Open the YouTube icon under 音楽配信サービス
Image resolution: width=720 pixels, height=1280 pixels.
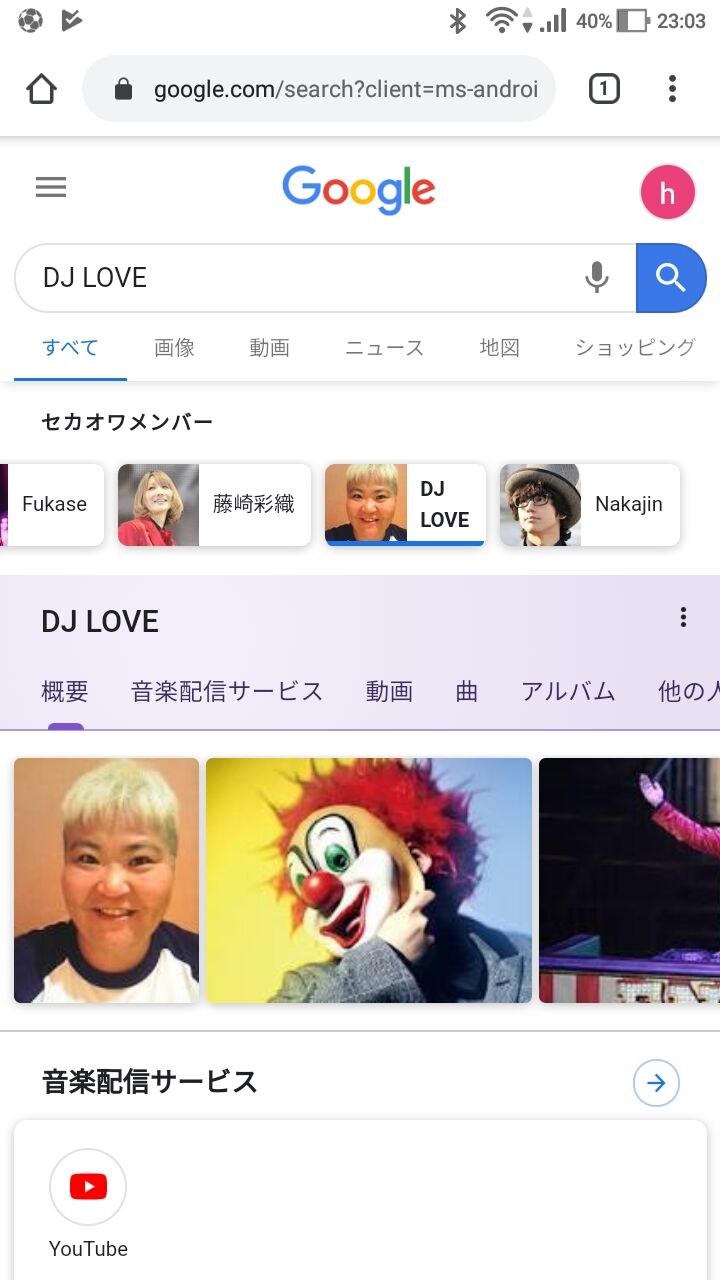point(88,1186)
